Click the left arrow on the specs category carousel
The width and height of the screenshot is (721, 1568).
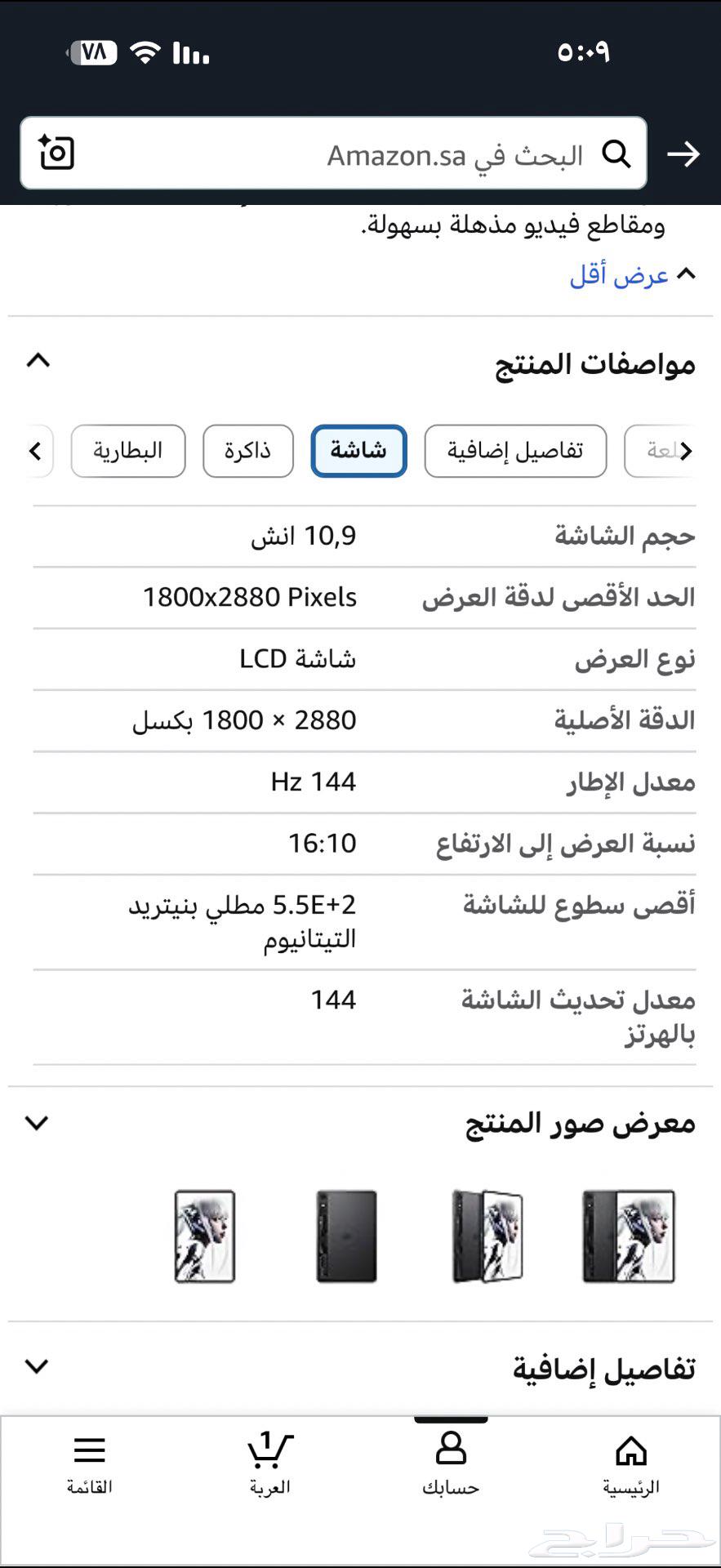tap(35, 451)
